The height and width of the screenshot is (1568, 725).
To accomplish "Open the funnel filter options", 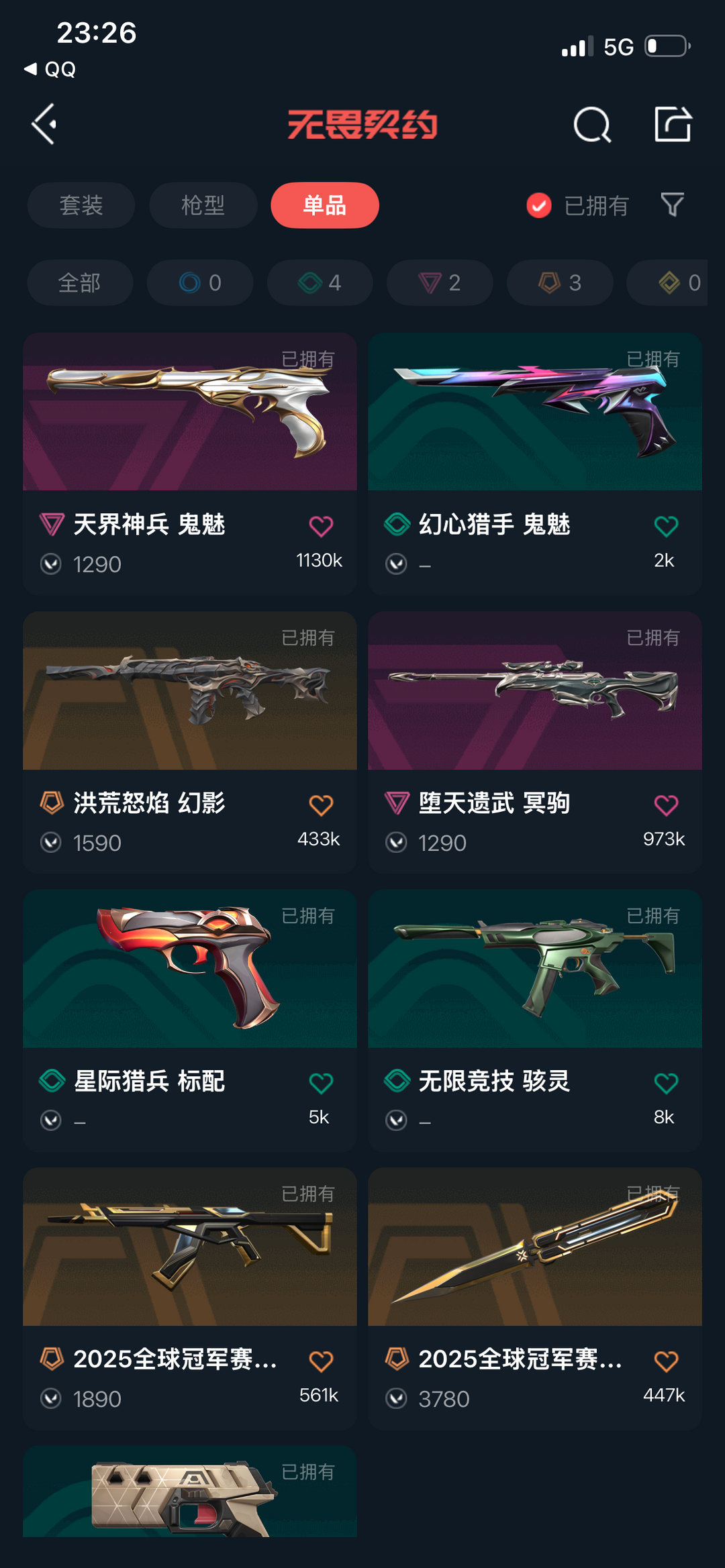I will [672, 205].
